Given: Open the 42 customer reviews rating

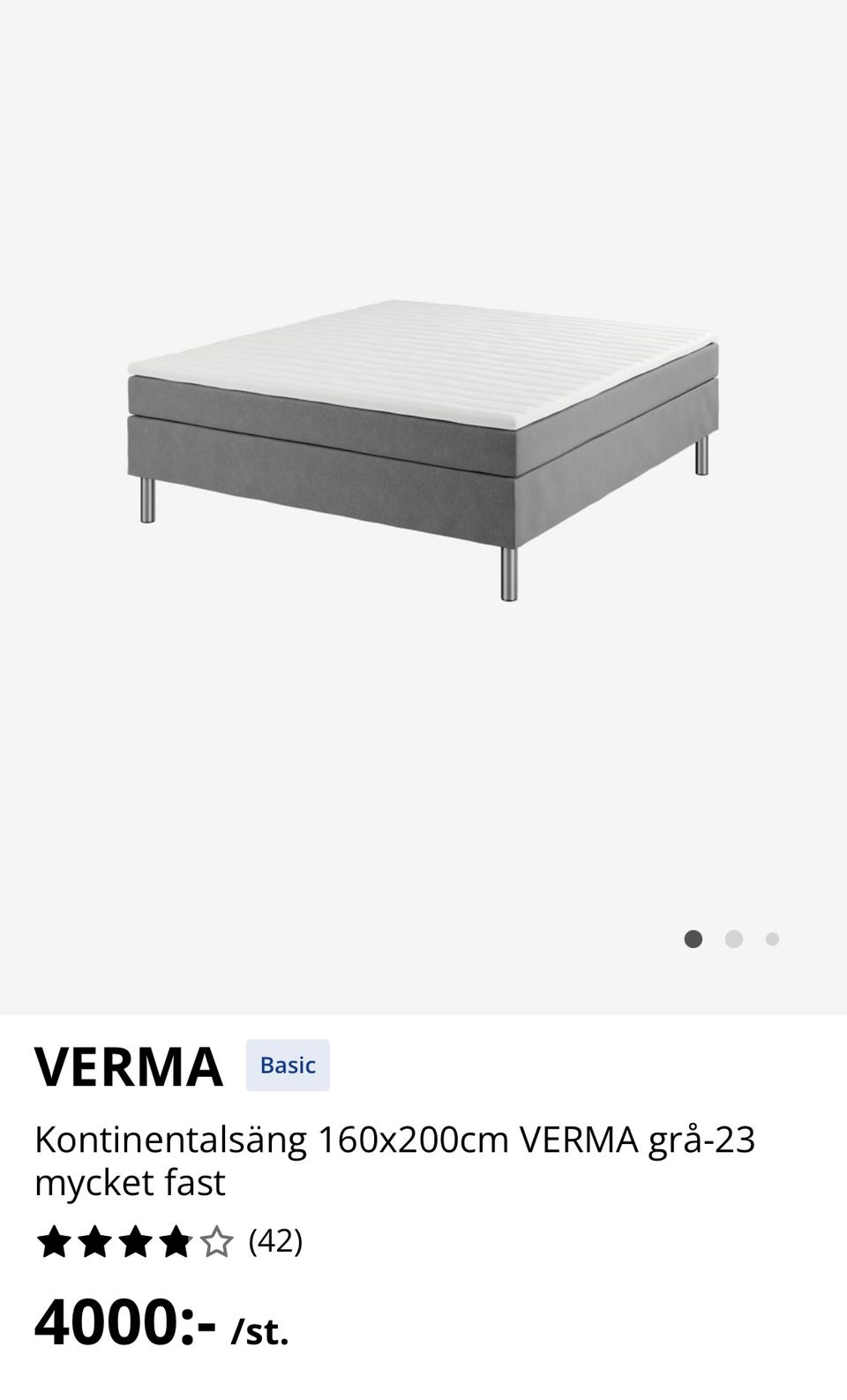Looking at the screenshot, I should pos(168,1242).
